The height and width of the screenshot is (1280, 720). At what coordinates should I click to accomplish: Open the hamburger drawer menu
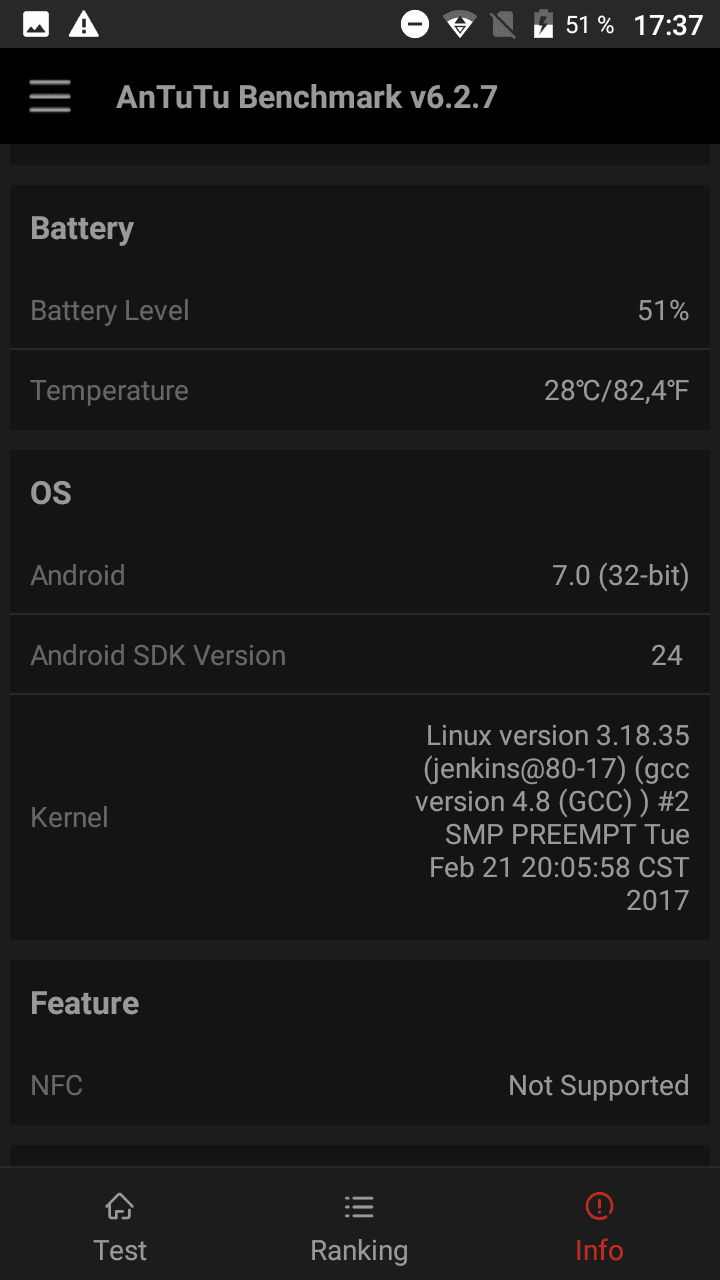(x=50, y=96)
